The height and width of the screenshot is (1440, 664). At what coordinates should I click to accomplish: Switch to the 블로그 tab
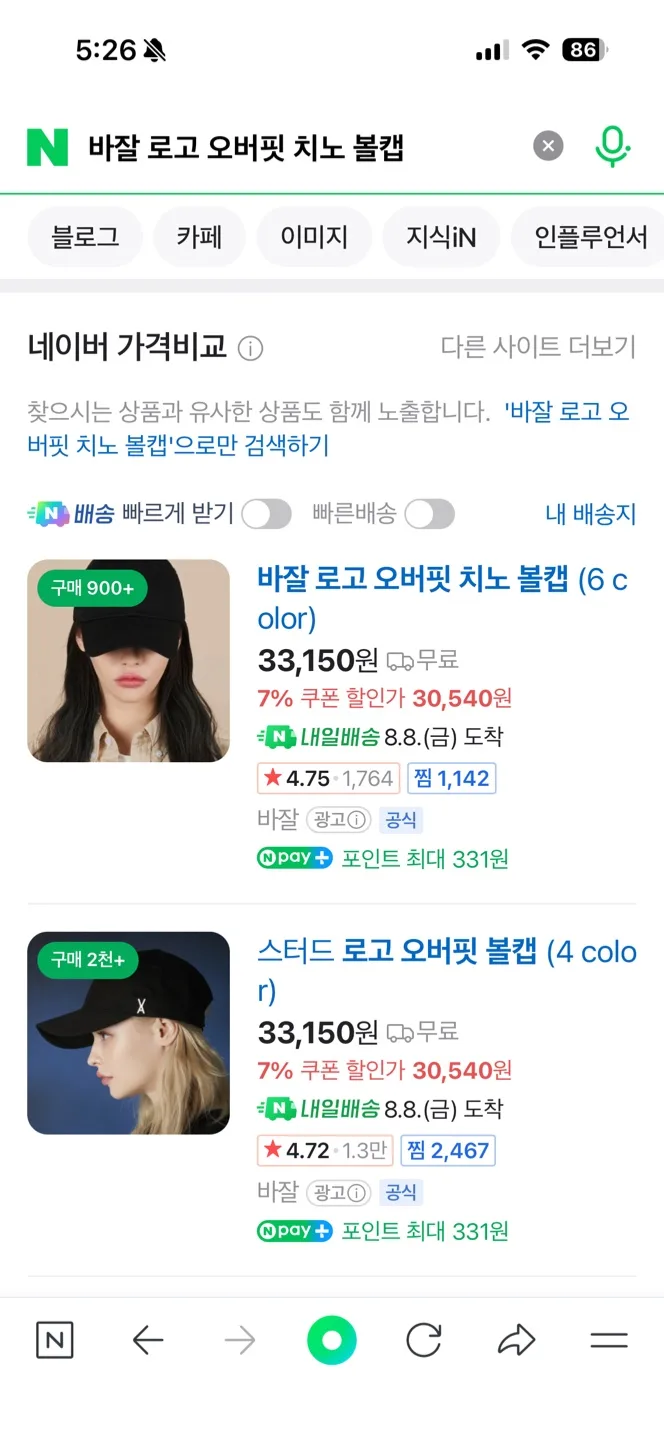point(85,237)
